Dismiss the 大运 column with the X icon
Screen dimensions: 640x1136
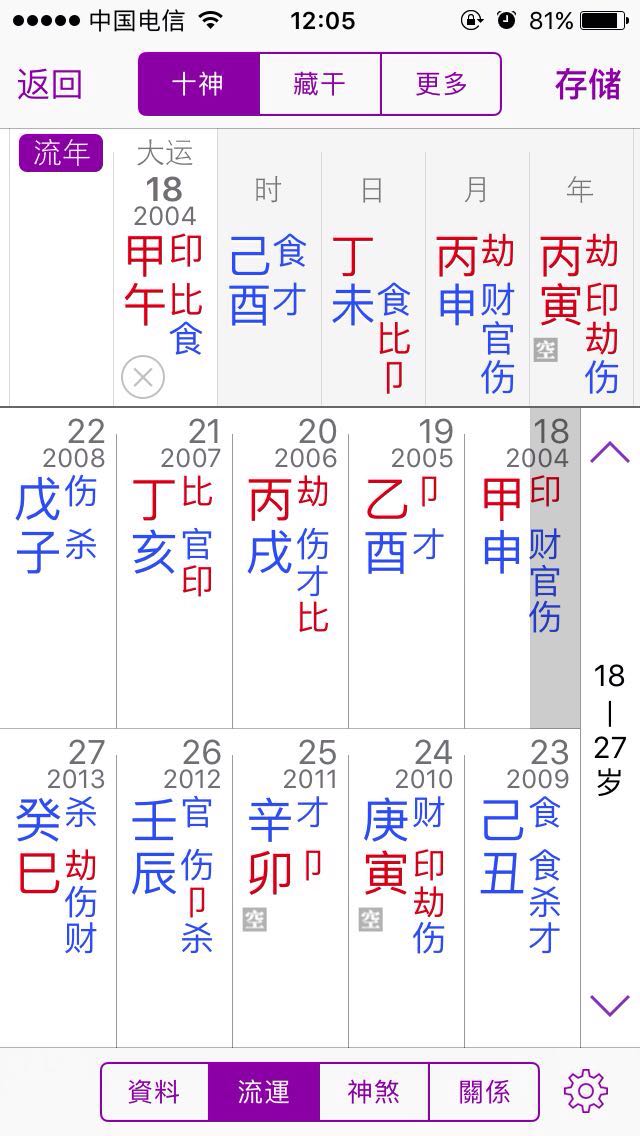[143, 377]
